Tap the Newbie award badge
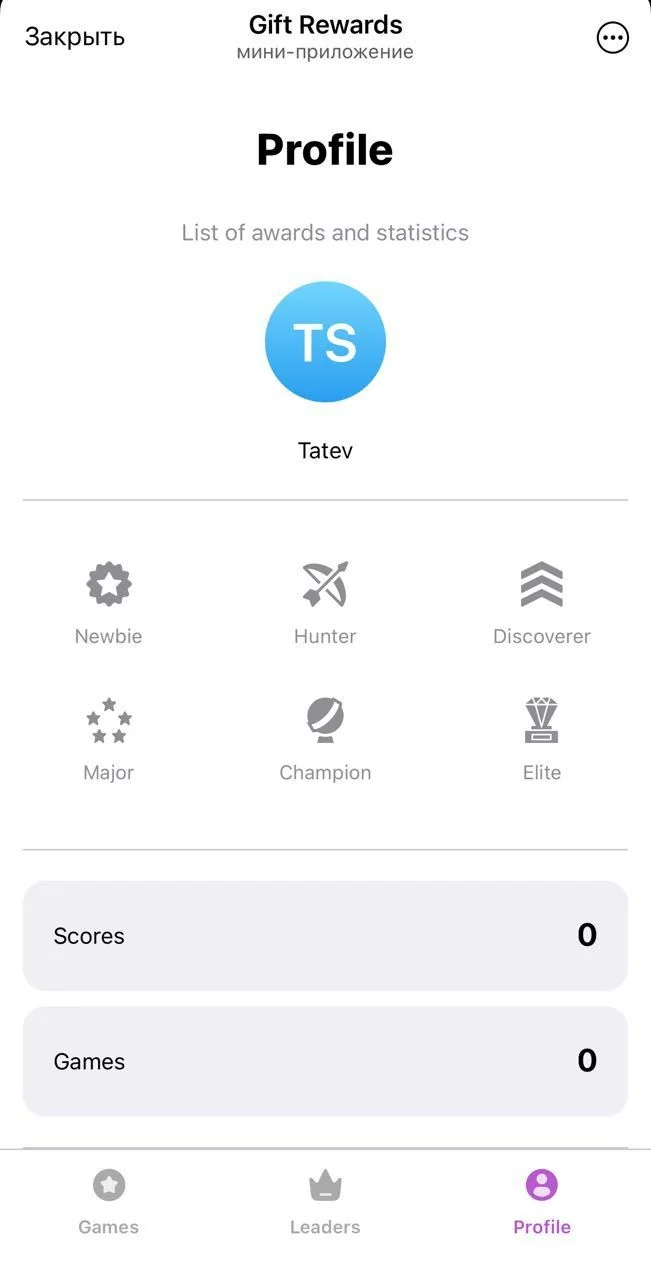This screenshot has width=651, height=1280. 109,603
